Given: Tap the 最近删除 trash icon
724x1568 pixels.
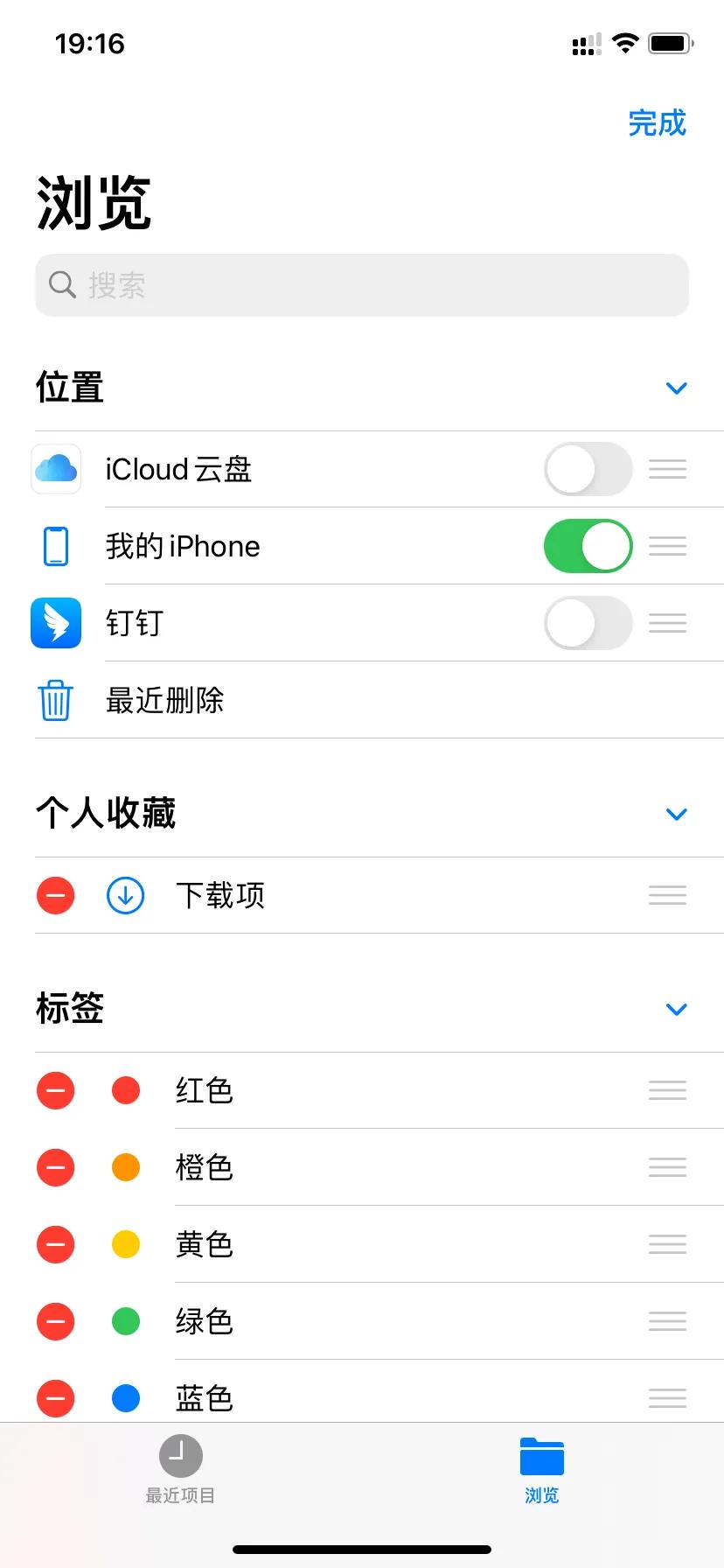Looking at the screenshot, I should point(55,700).
